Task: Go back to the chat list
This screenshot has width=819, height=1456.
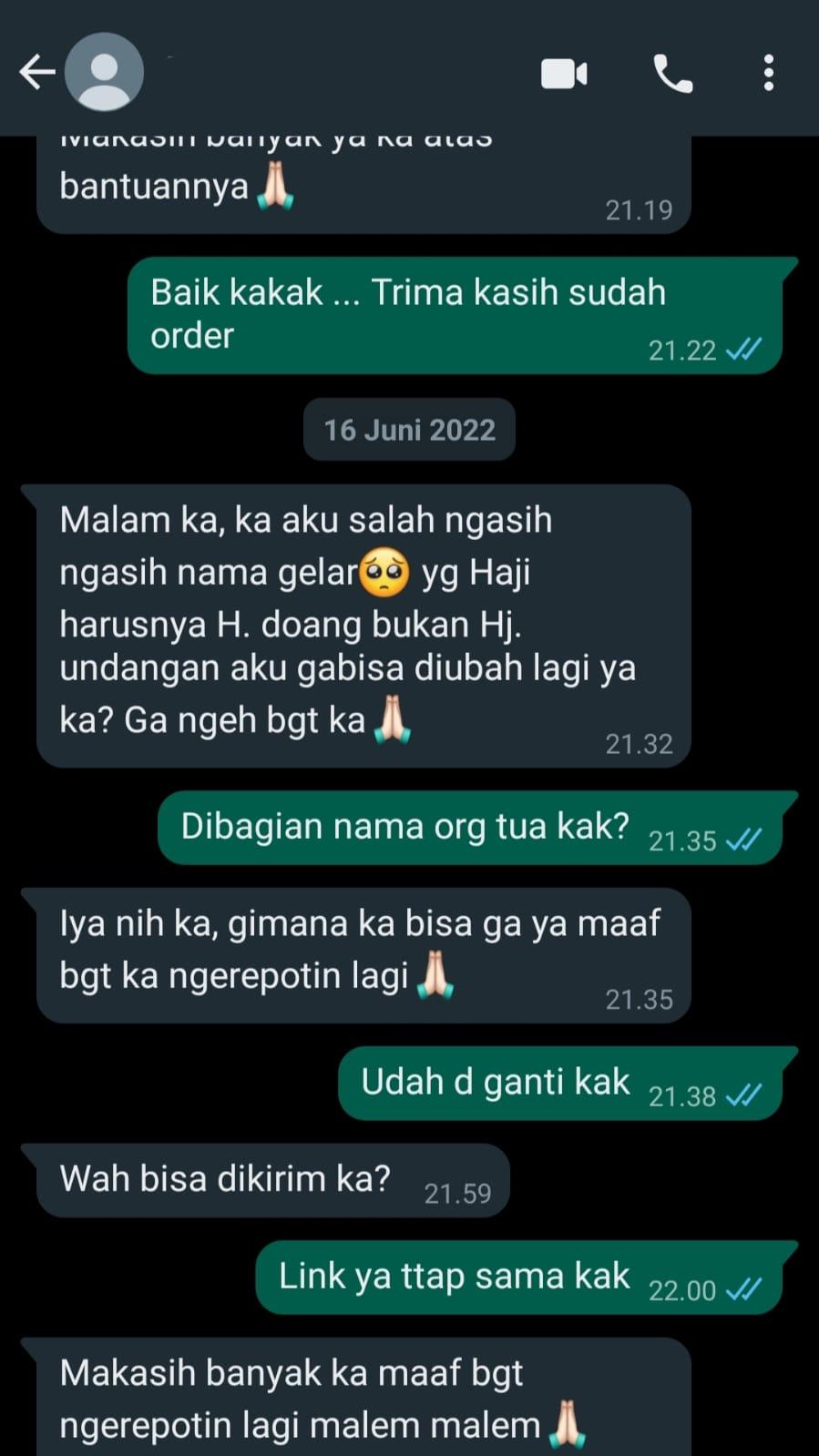Action: coord(36,72)
